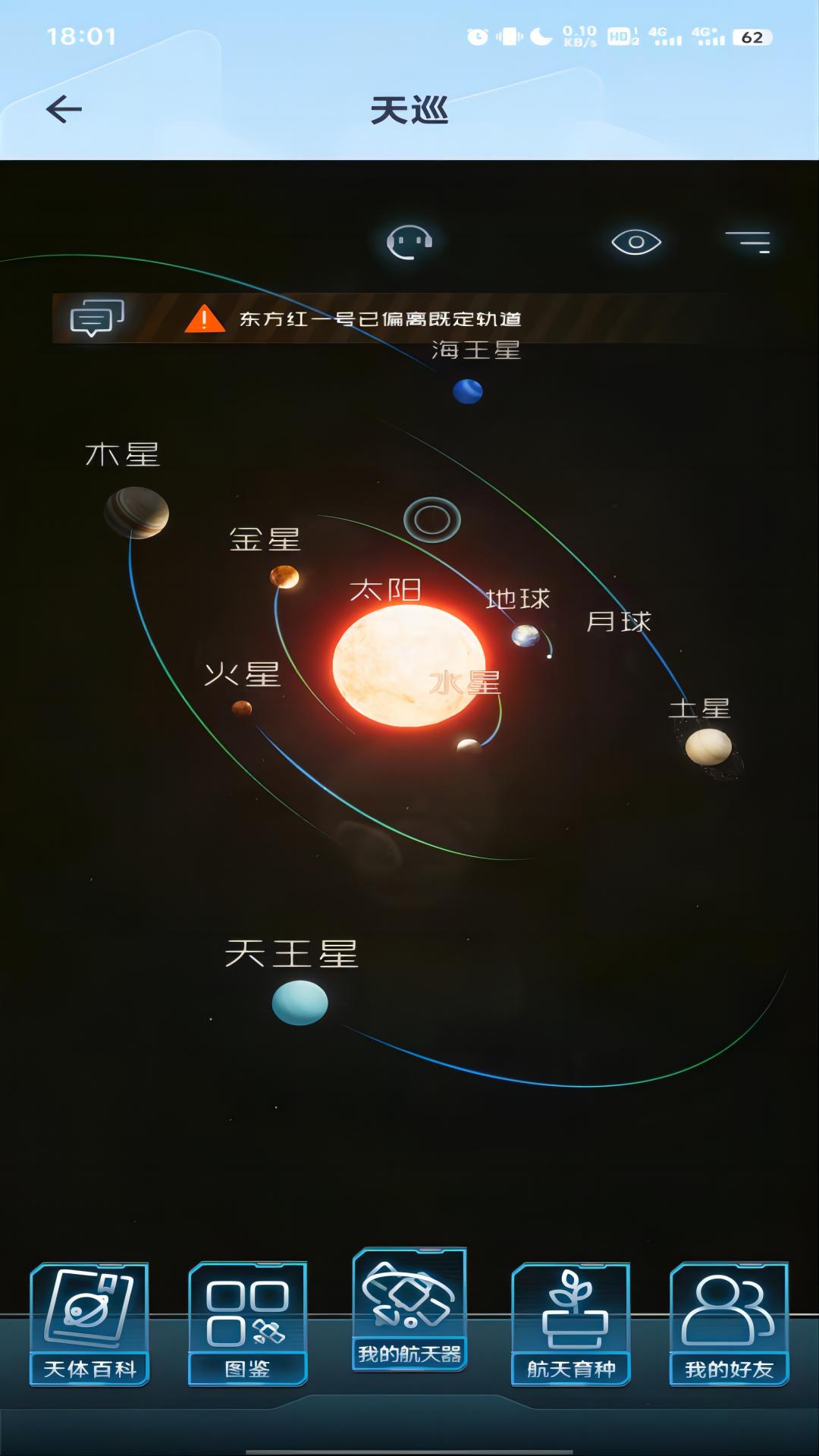The width and height of the screenshot is (819, 1456).
Task: Open the customer service headset icon
Action: (409, 242)
